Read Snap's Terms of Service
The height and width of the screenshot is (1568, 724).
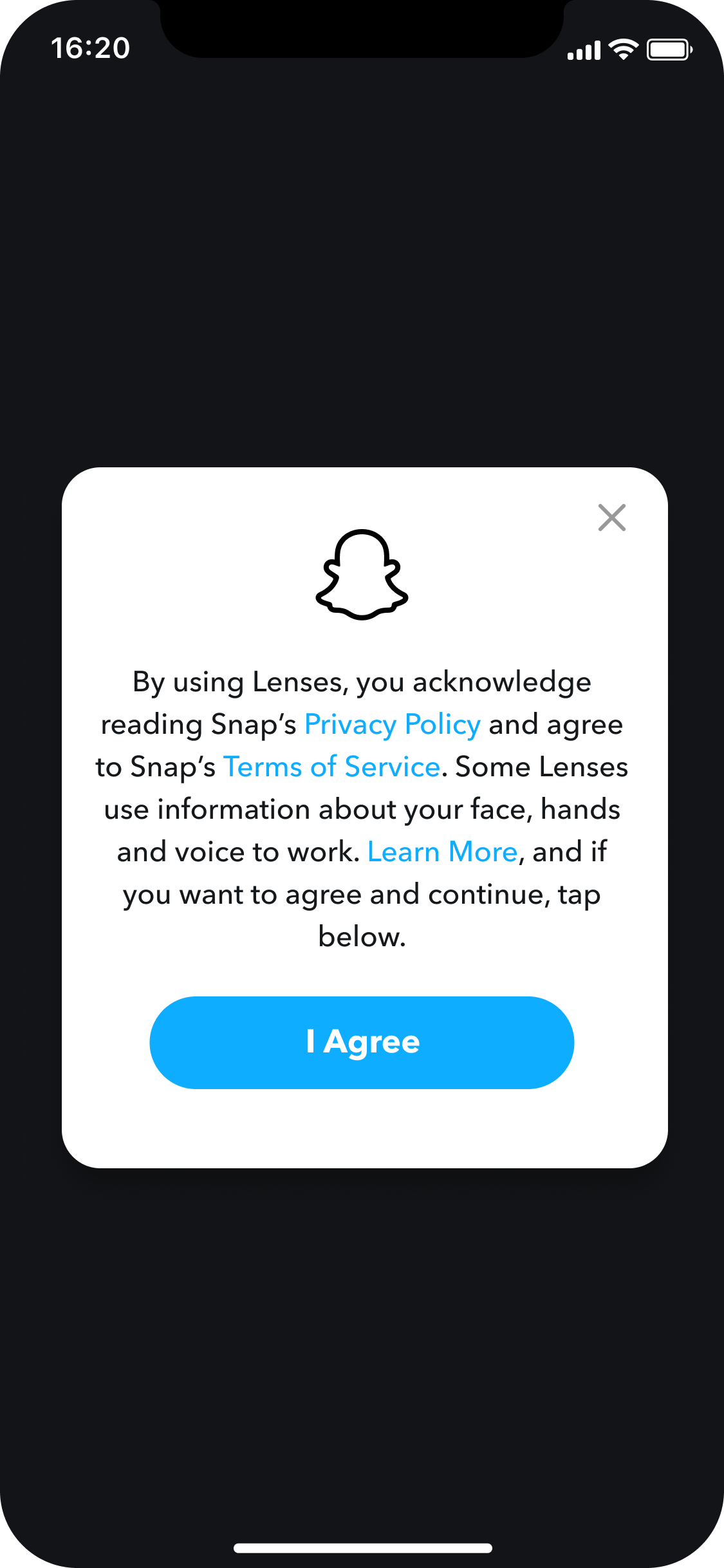point(331,767)
